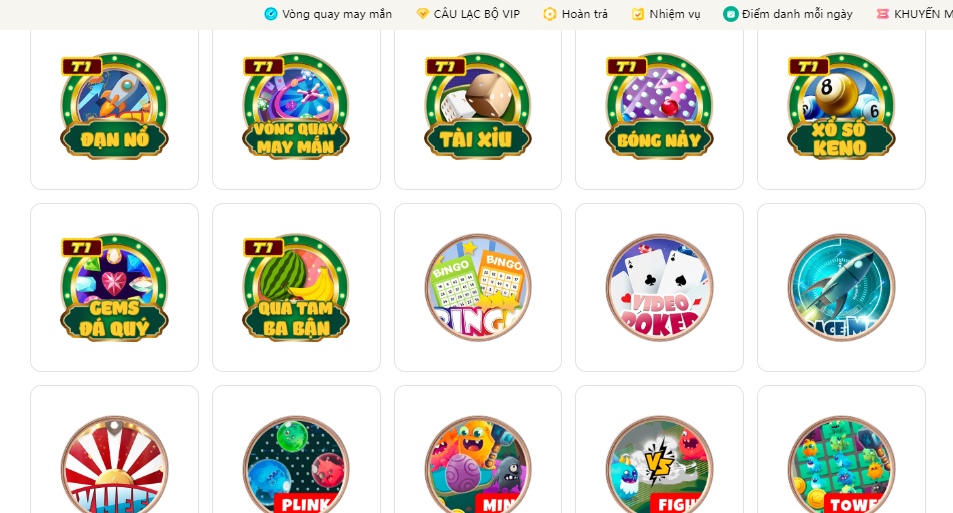The height and width of the screenshot is (513, 953).
Task: Open Vòng quay may mắn in the top bar
Action: (328, 14)
